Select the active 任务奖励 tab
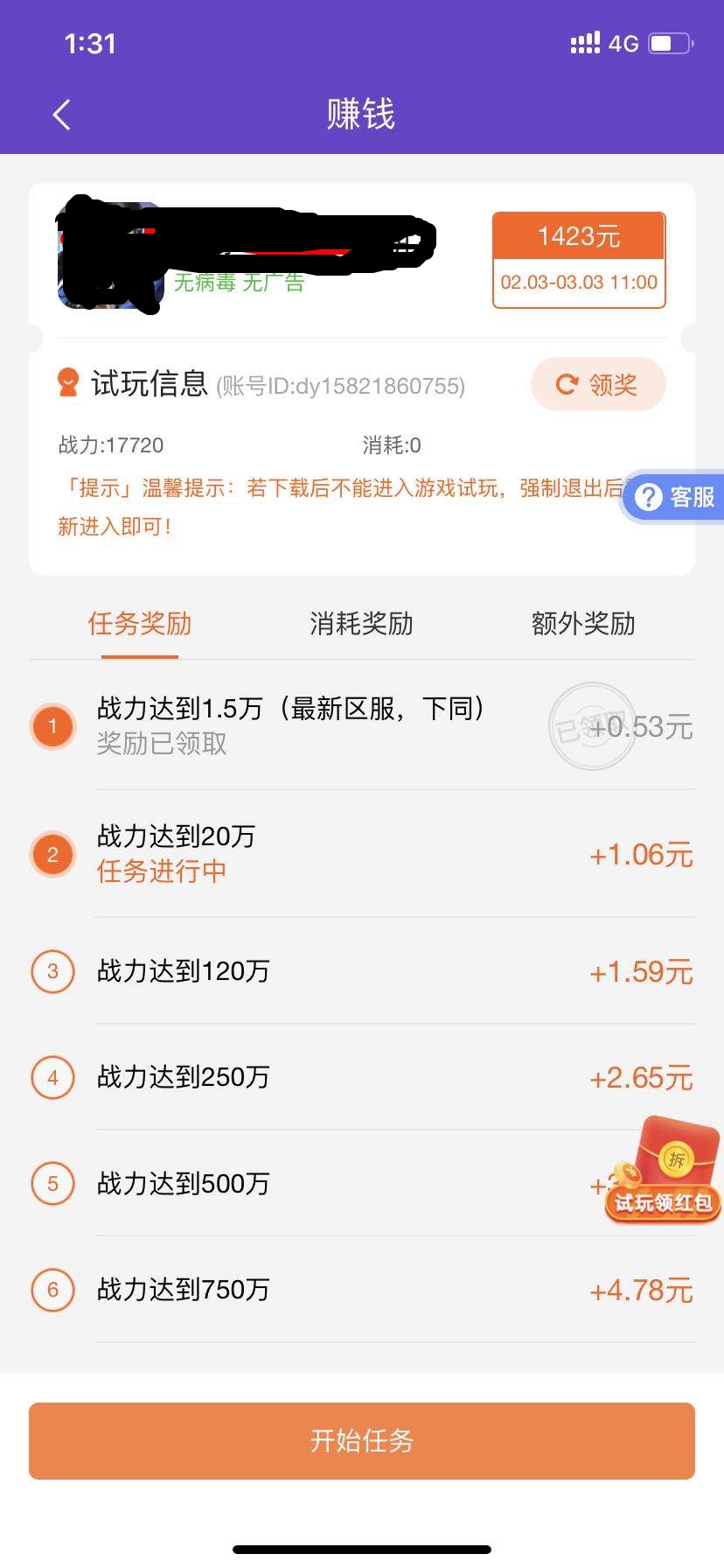The height and width of the screenshot is (1568, 724). tap(139, 623)
